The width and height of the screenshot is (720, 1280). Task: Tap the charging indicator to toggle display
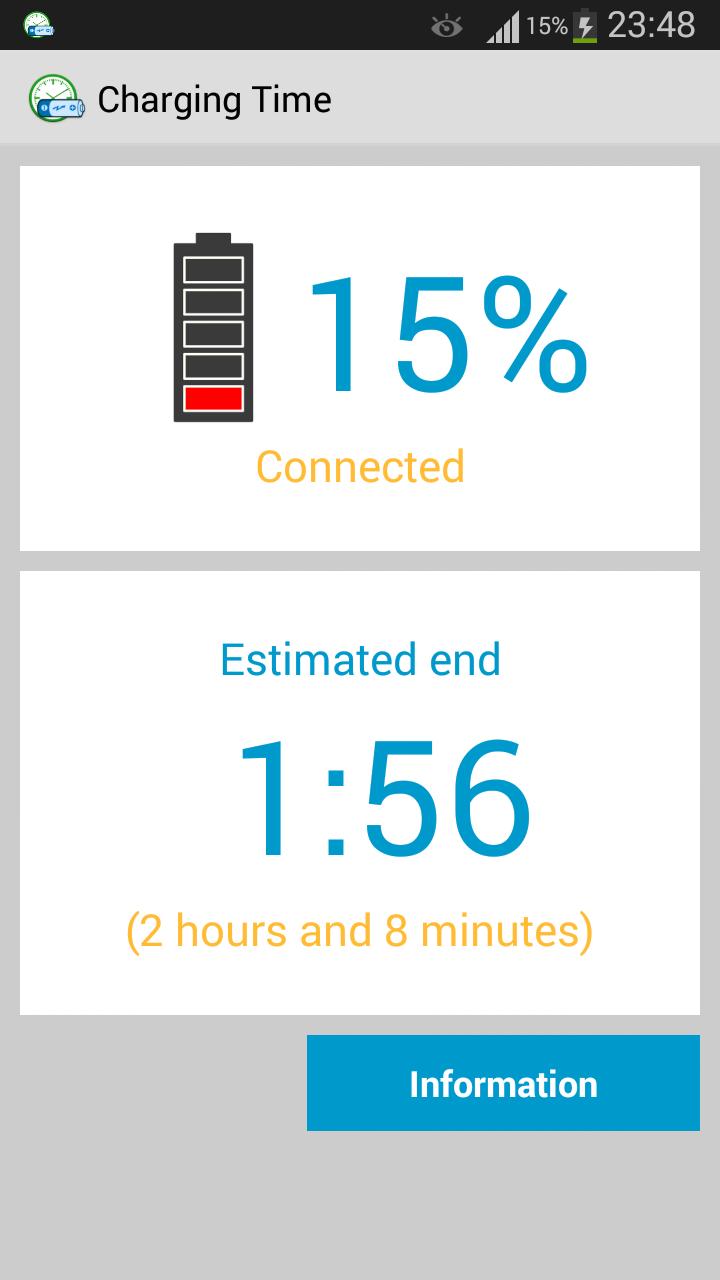360,465
